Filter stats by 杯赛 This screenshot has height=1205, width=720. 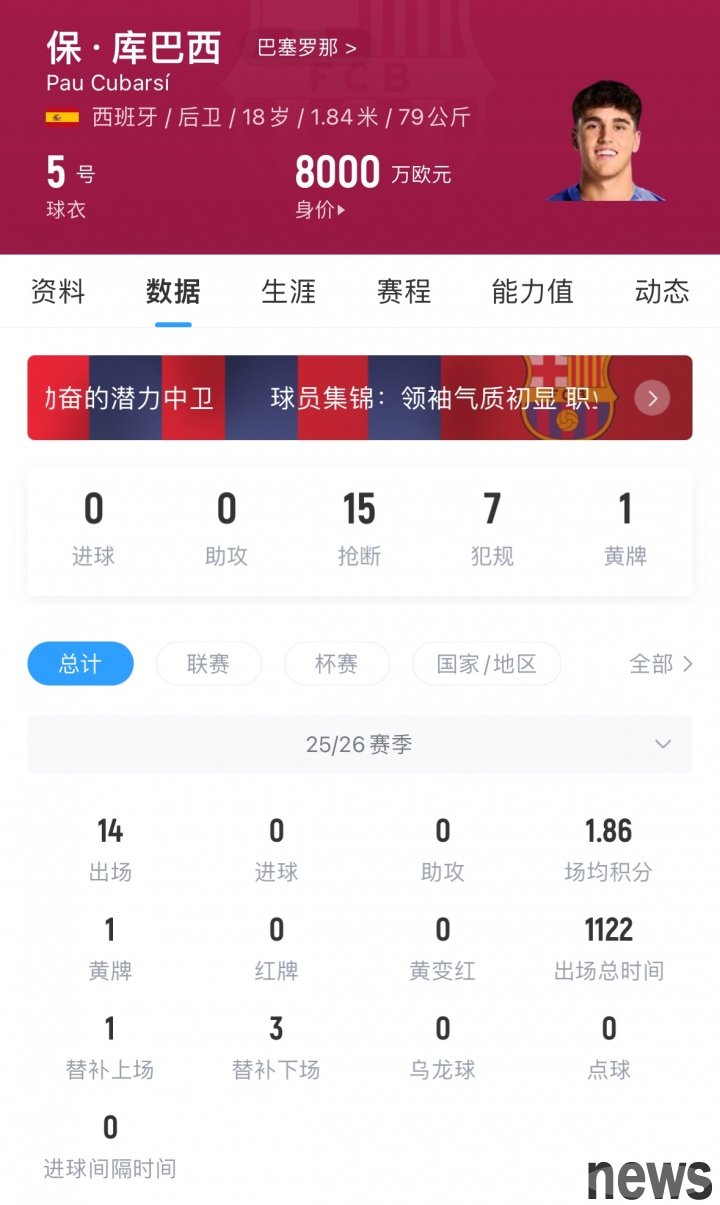point(336,663)
